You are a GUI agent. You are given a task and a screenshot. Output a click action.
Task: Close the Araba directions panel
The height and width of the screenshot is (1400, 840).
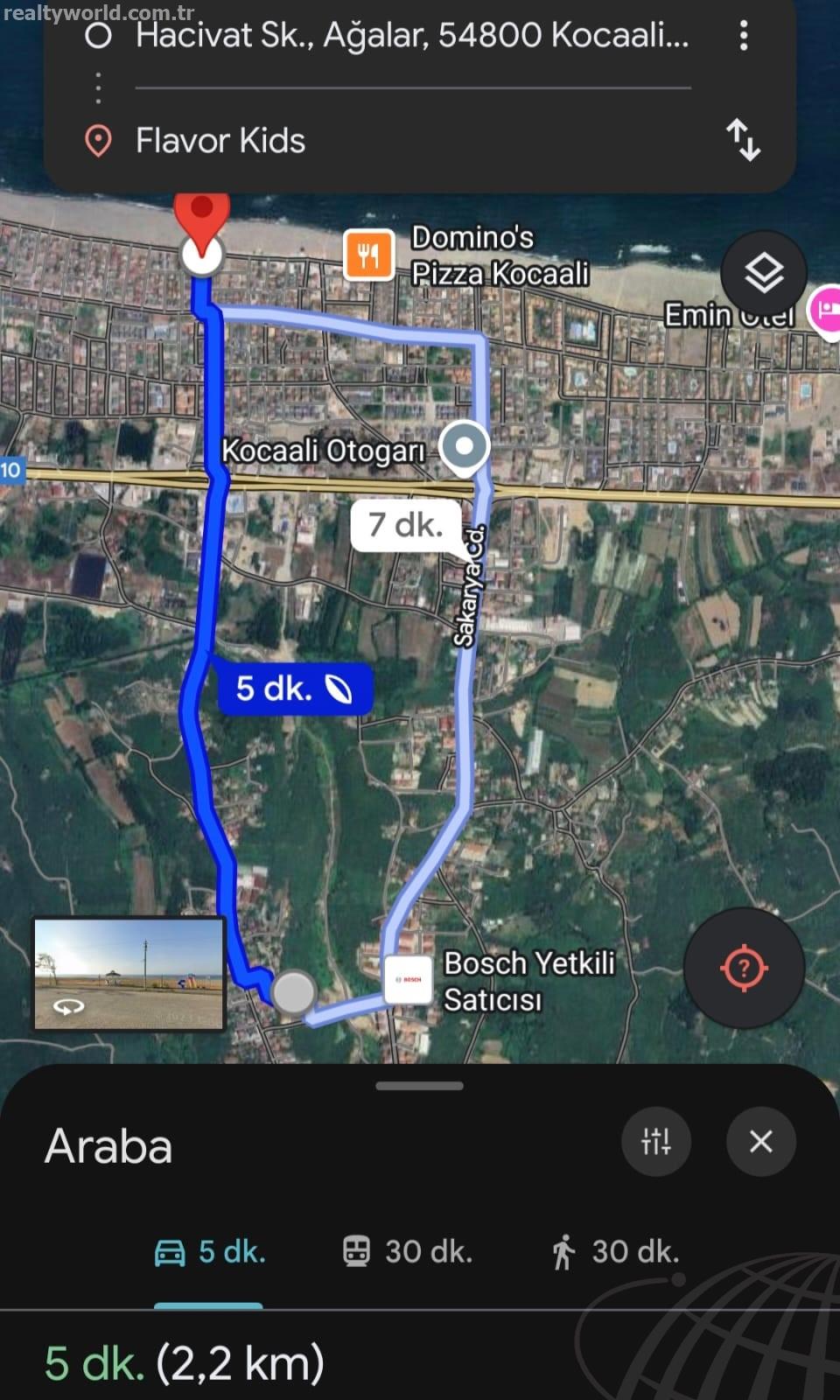(x=761, y=1141)
